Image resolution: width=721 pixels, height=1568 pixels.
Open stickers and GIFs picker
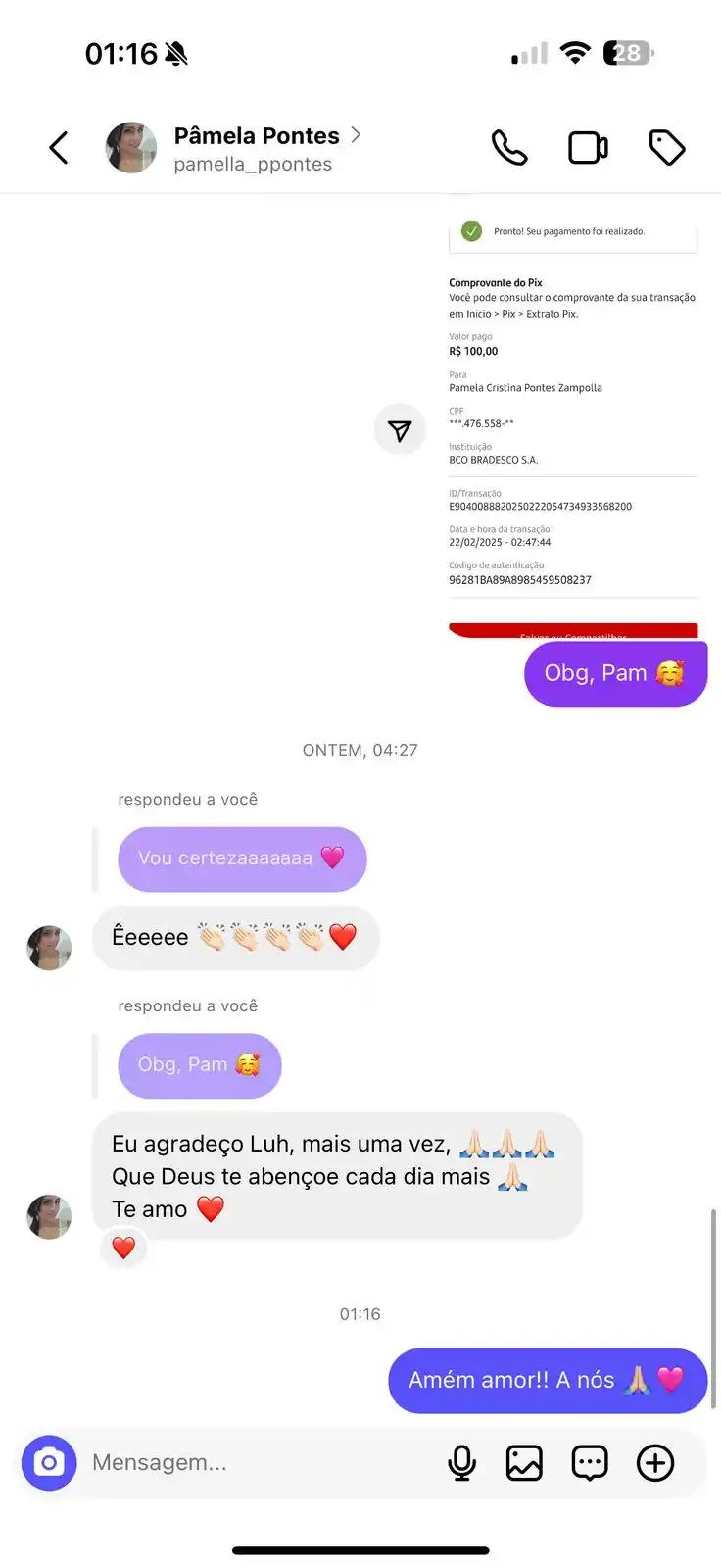click(590, 1462)
